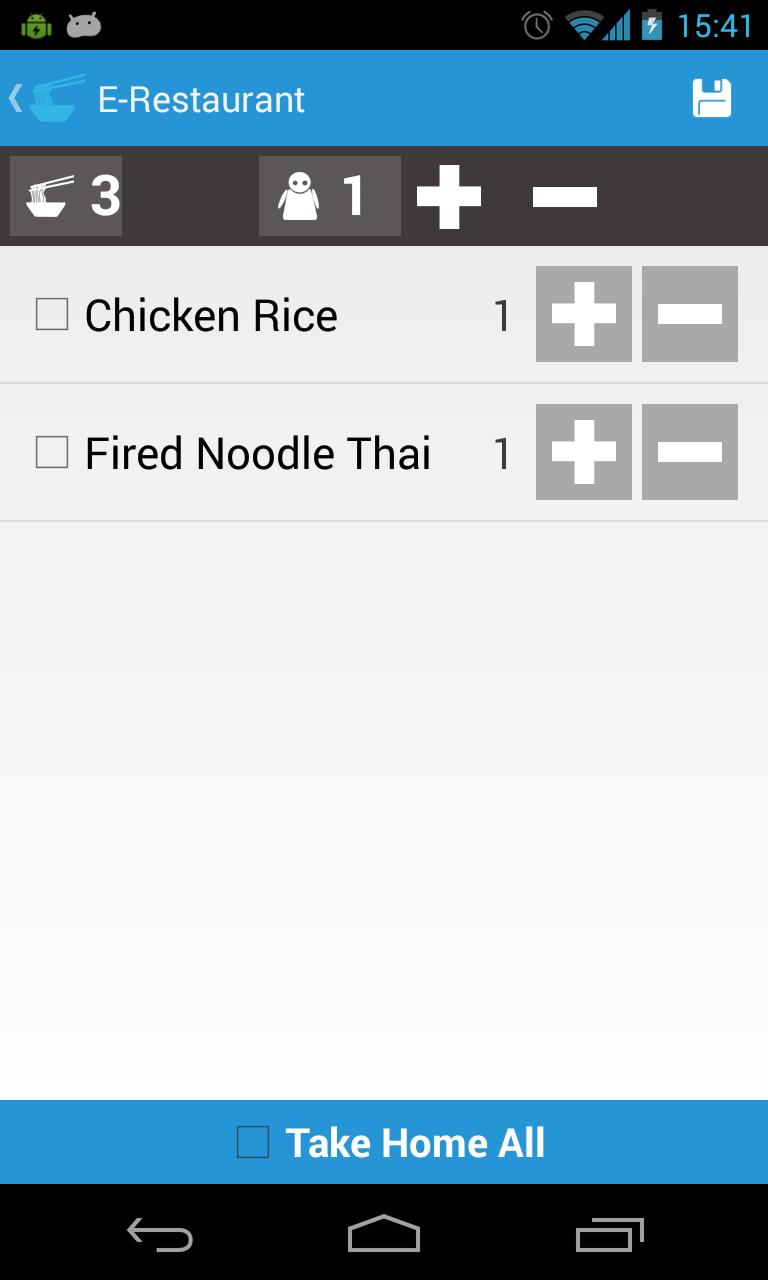Go back using the E-Restaurant logo
The width and height of the screenshot is (768, 1280).
coord(46,99)
